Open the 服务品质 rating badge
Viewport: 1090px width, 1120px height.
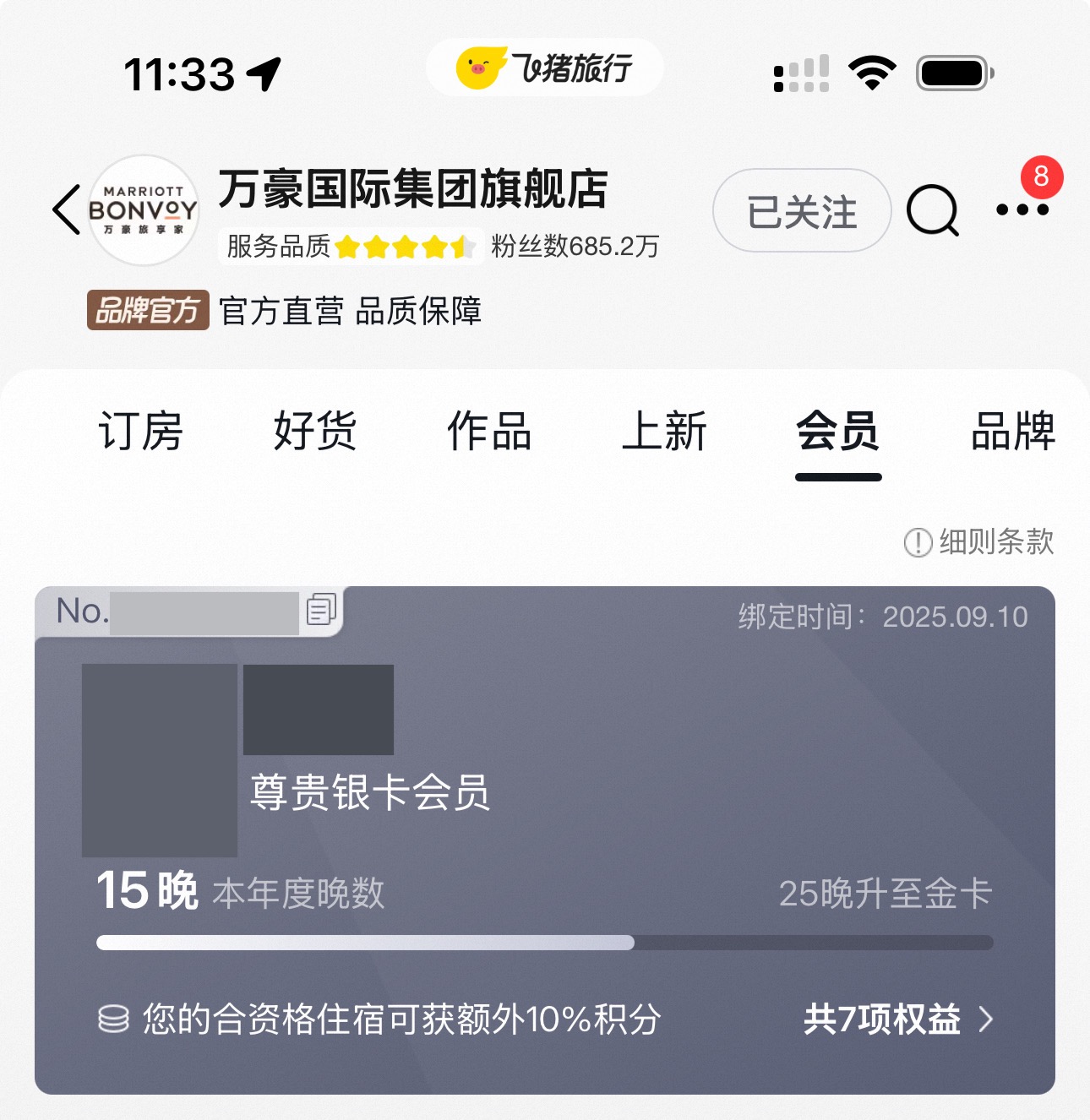click(350, 247)
